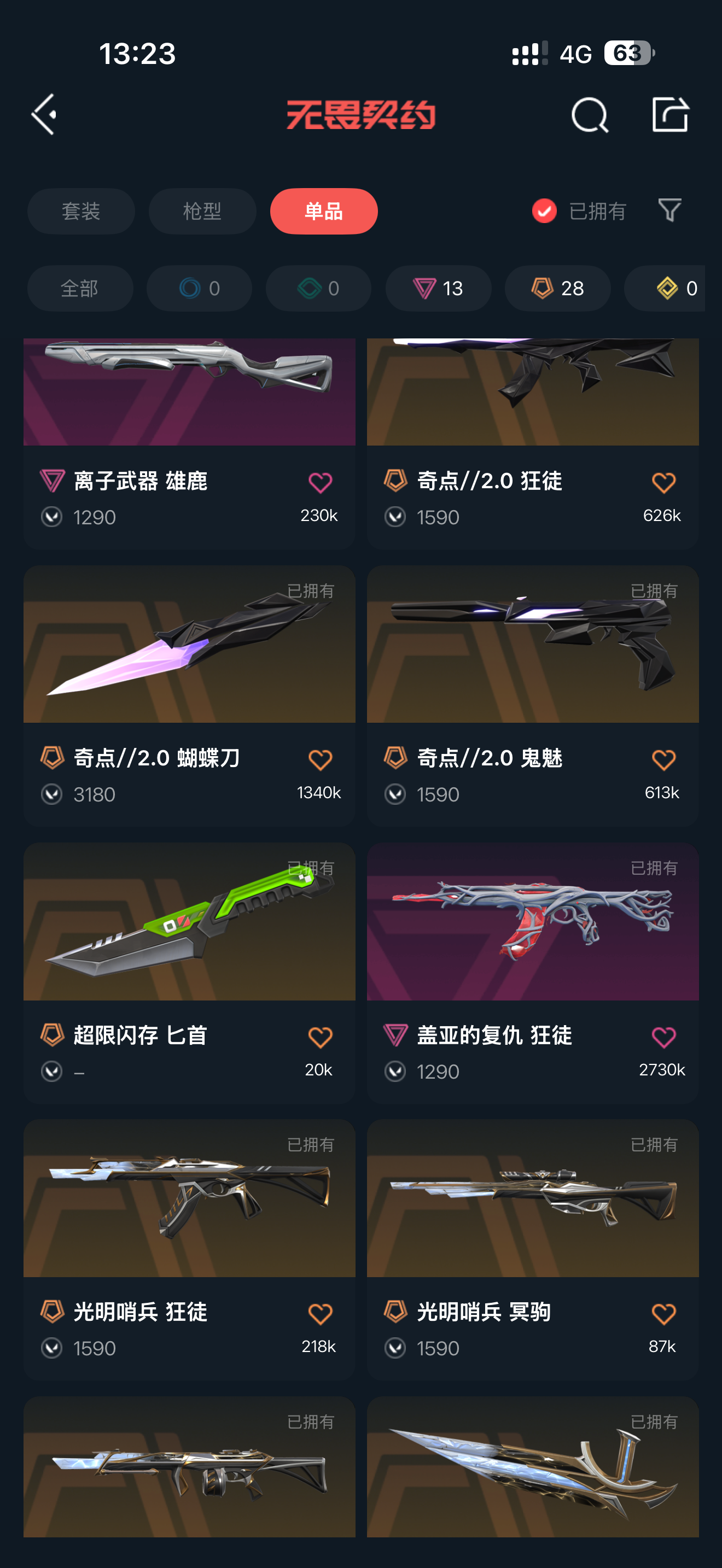Favorite the 离子武器 雄鹿 skin
This screenshot has width=722, height=1568.
320,483
